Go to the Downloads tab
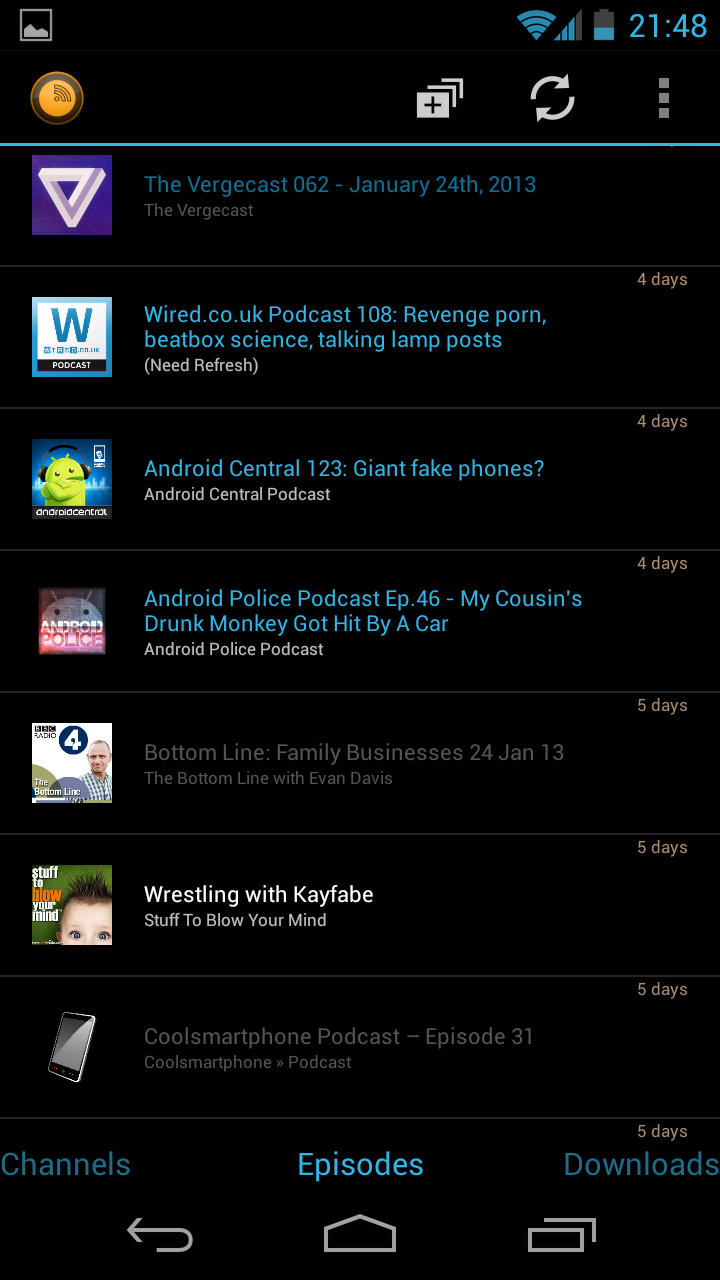Image resolution: width=720 pixels, height=1280 pixels. pos(641,1164)
